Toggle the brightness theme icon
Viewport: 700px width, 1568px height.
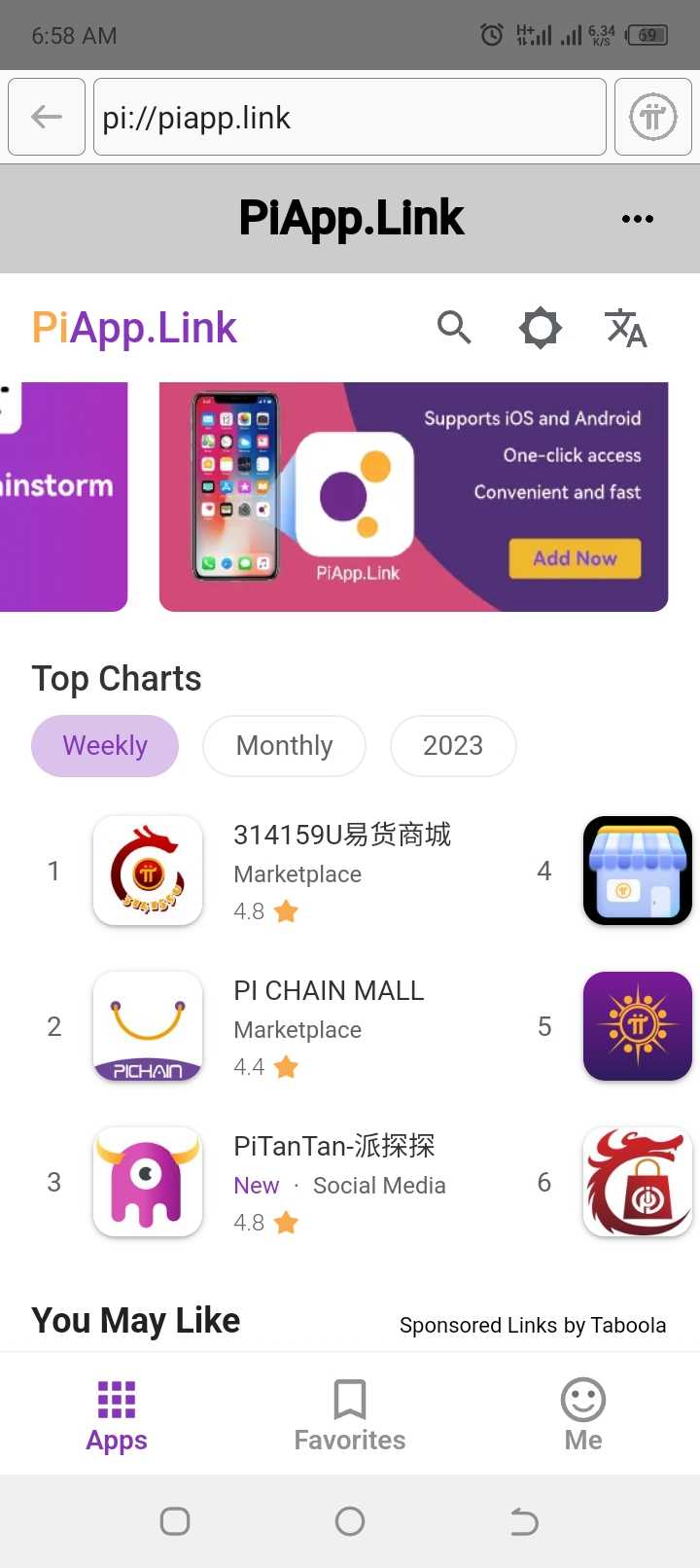click(x=540, y=328)
